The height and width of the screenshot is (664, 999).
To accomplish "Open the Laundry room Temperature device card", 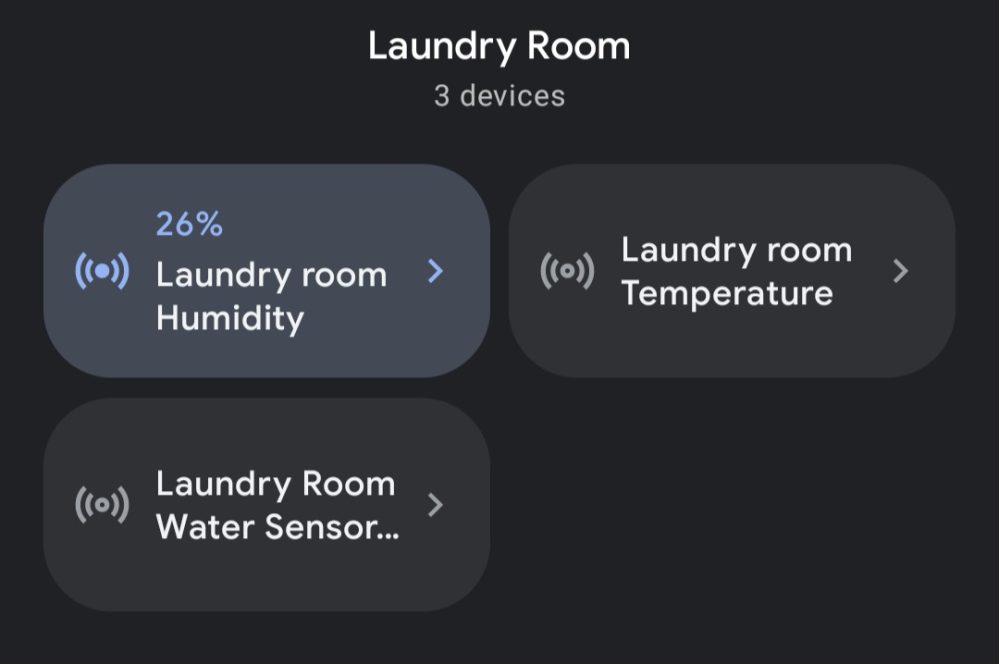I will coord(731,271).
